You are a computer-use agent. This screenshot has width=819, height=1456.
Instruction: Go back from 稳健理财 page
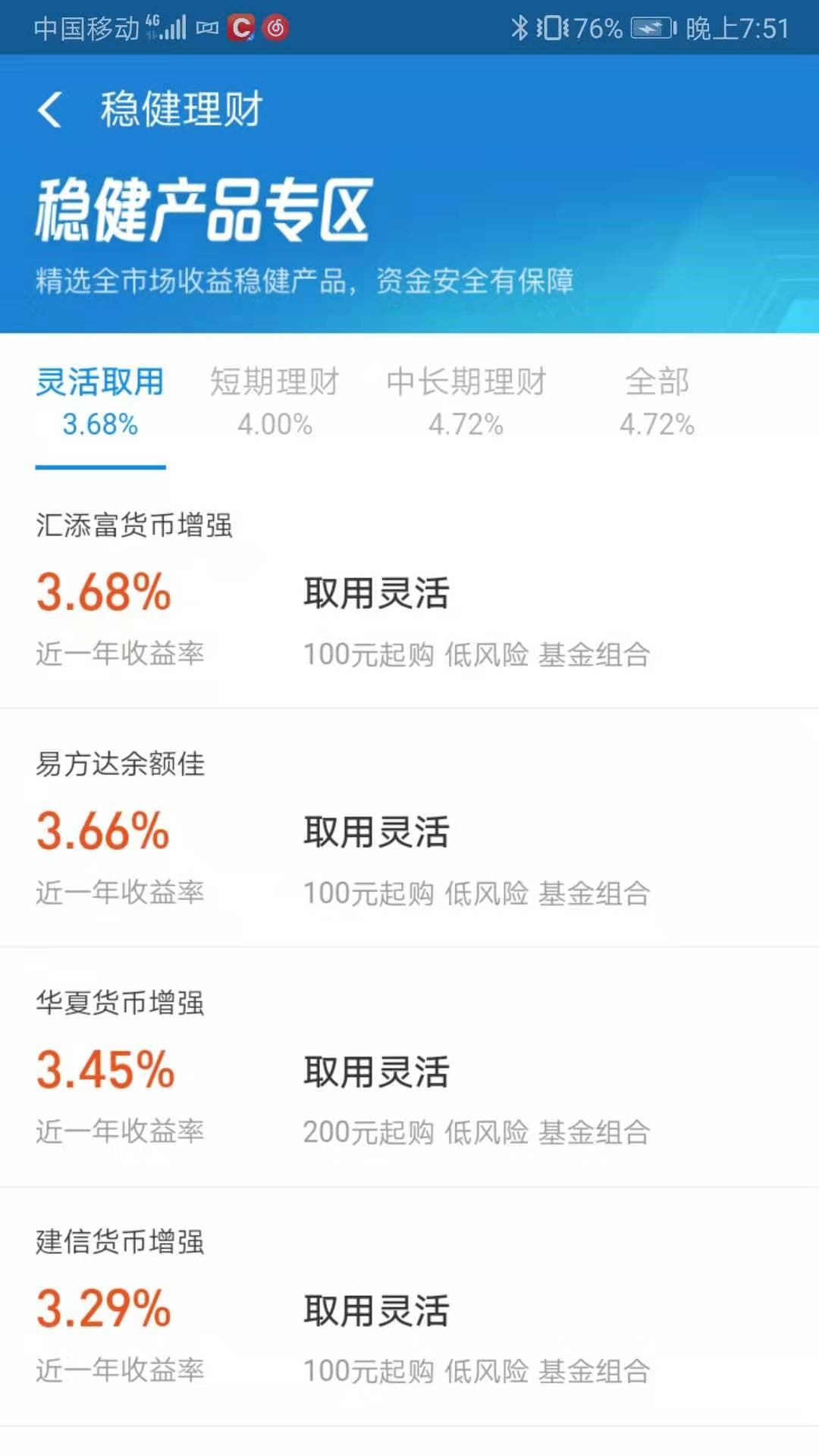50,109
